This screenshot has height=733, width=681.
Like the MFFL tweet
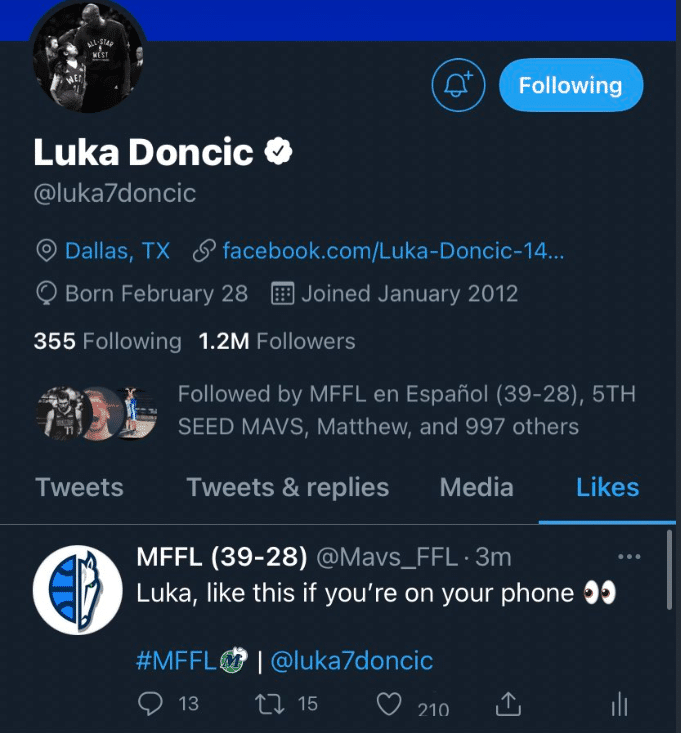[x=389, y=705]
